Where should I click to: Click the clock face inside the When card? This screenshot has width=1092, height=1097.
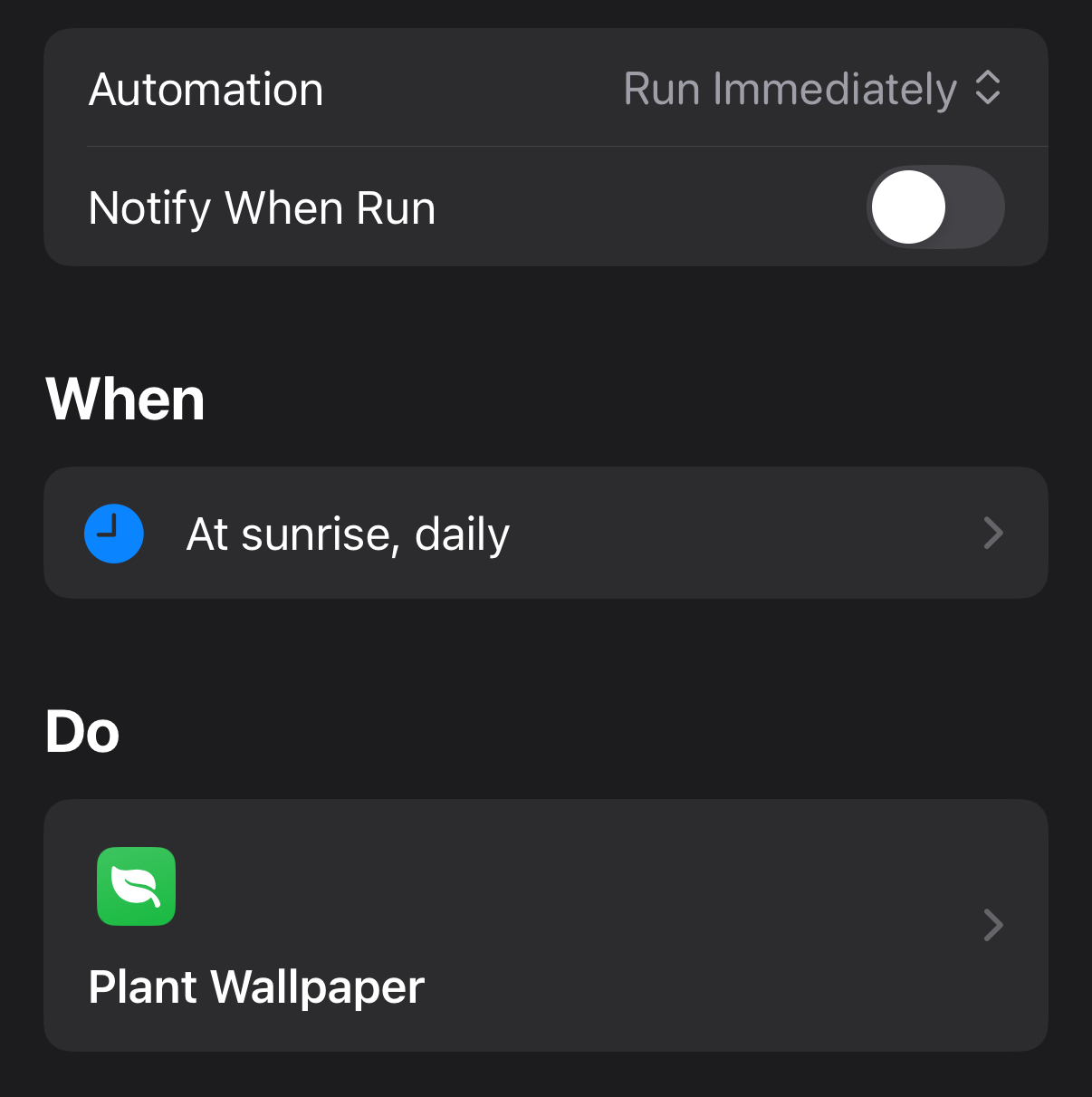click(x=113, y=534)
